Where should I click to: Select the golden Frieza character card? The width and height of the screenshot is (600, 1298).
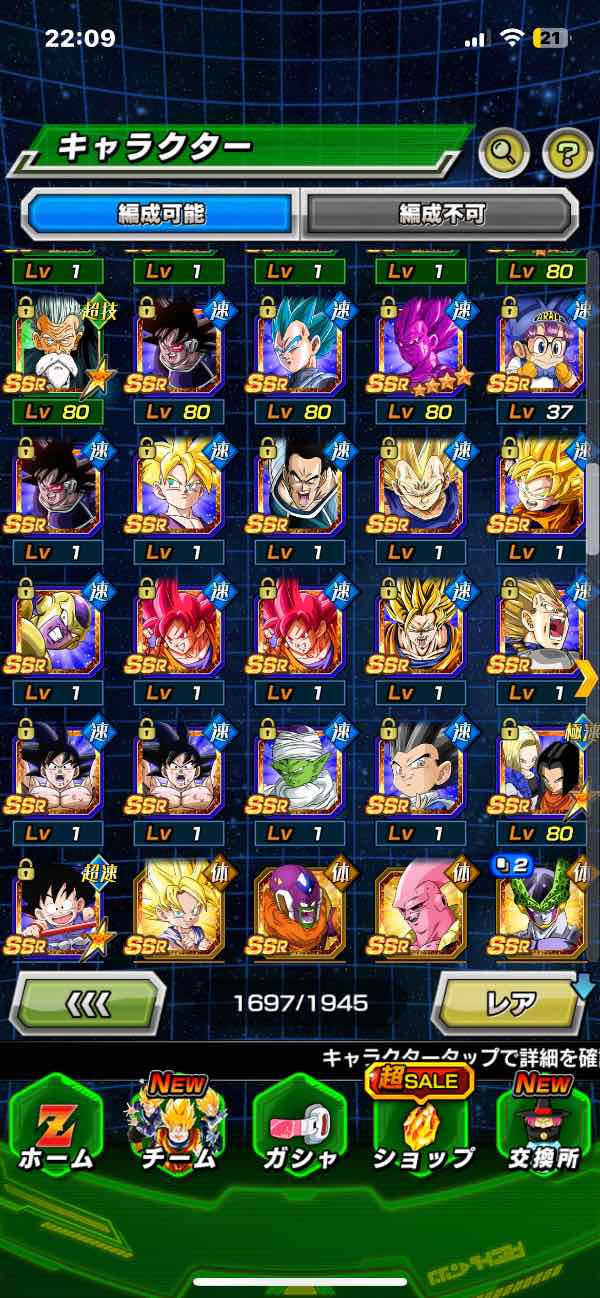tap(58, 626)
